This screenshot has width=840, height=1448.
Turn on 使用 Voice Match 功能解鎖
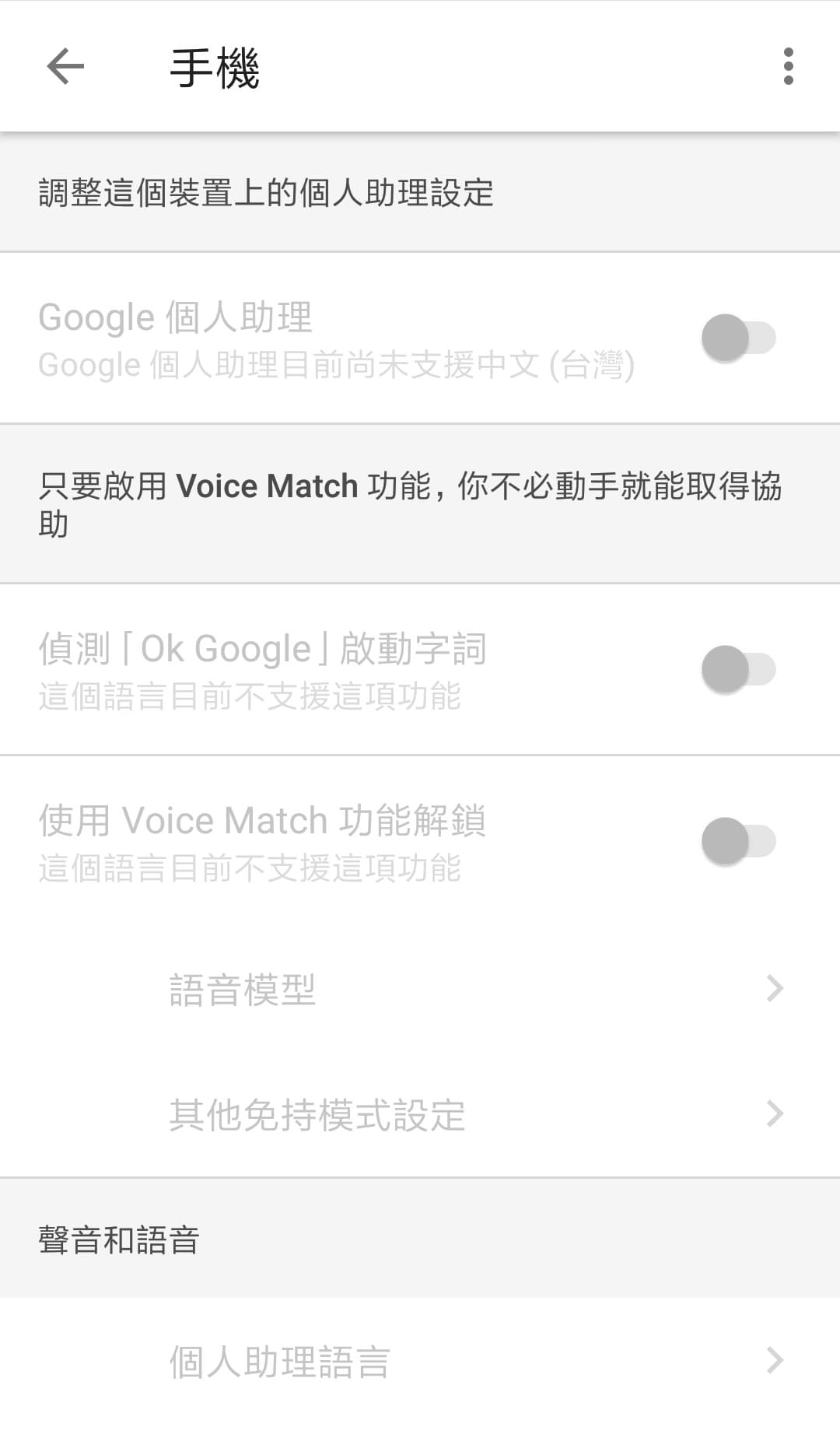coord(737,841)
